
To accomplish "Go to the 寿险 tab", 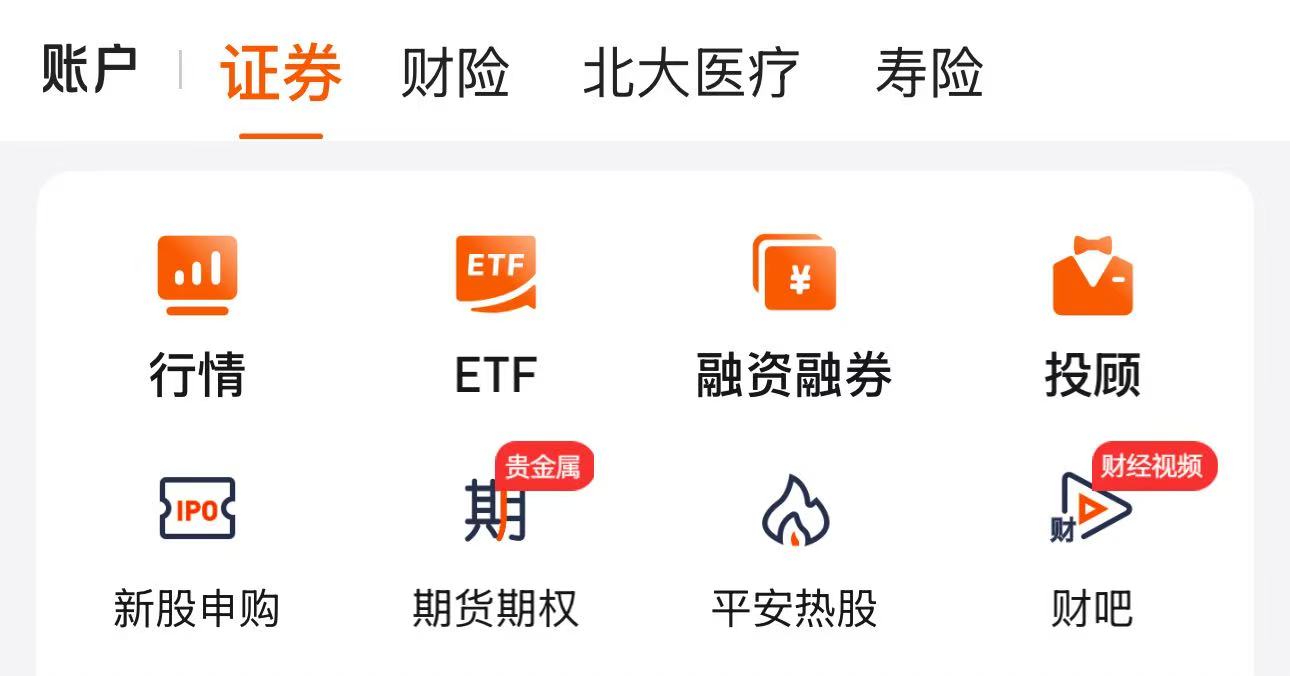I will pyautogui.click(x=929, y=73).
